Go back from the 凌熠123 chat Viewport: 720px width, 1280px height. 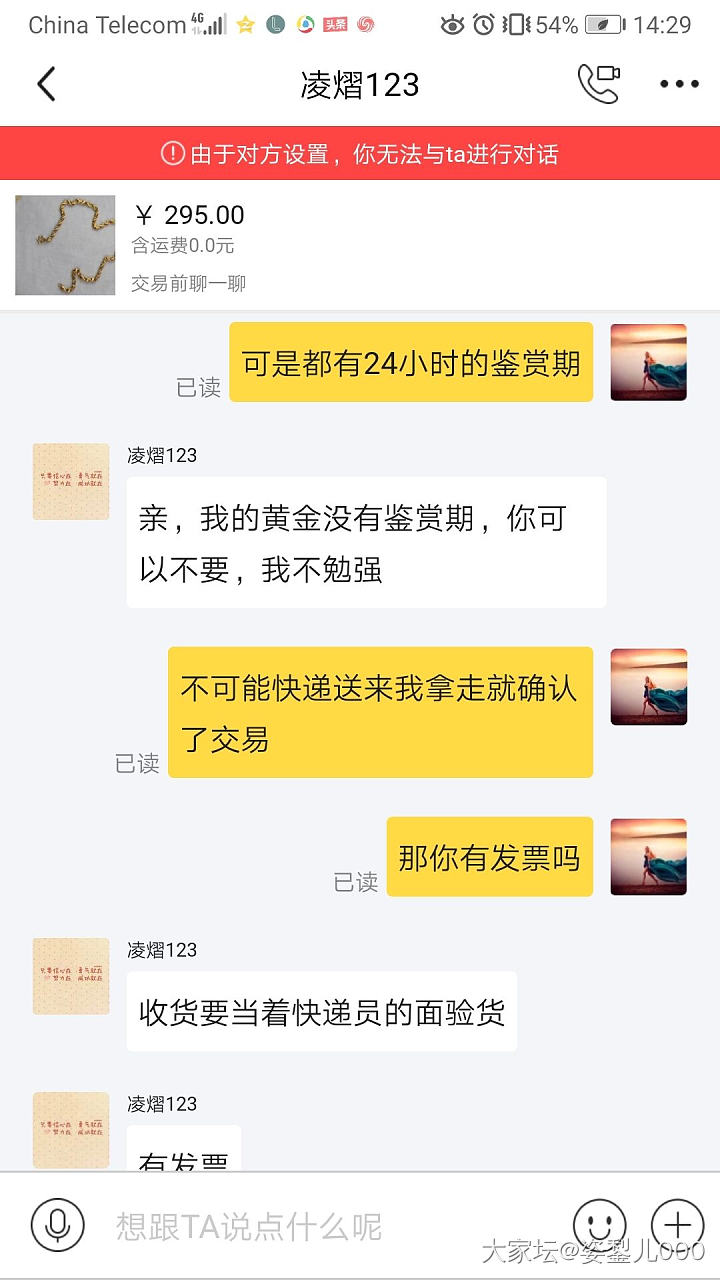[46, 85]
